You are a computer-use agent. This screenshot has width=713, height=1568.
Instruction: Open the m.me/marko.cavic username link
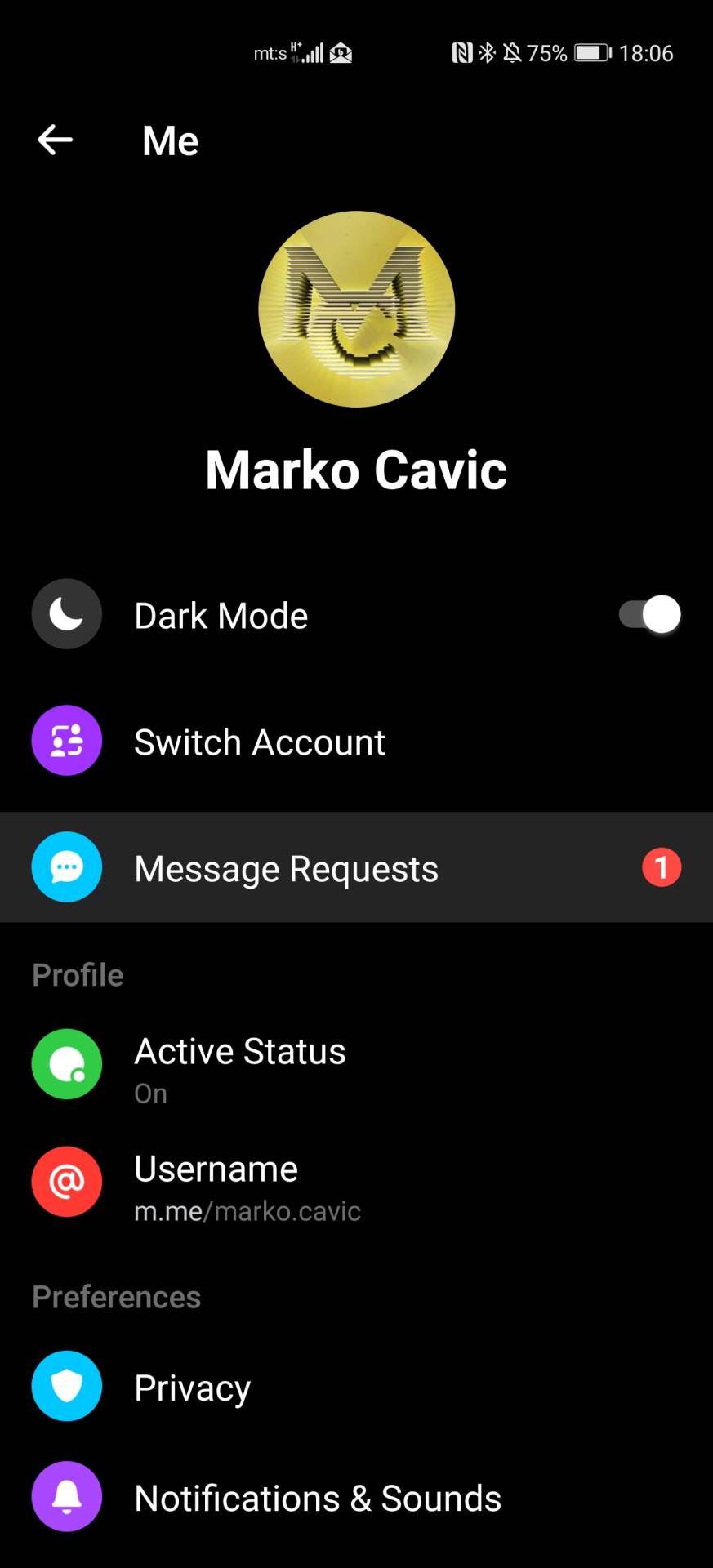click(x=247, y=1211)
